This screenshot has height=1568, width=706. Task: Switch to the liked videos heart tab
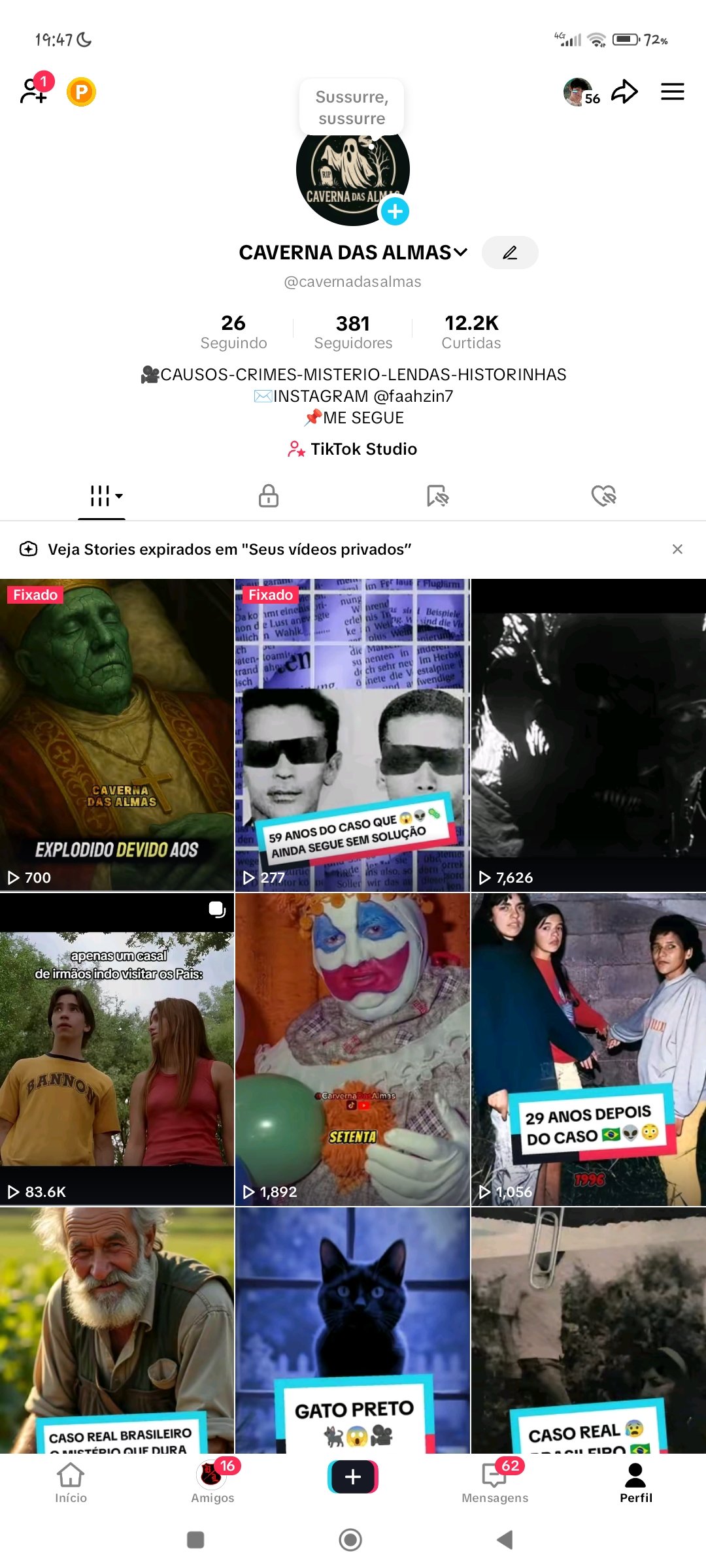[x=603, y=496]
